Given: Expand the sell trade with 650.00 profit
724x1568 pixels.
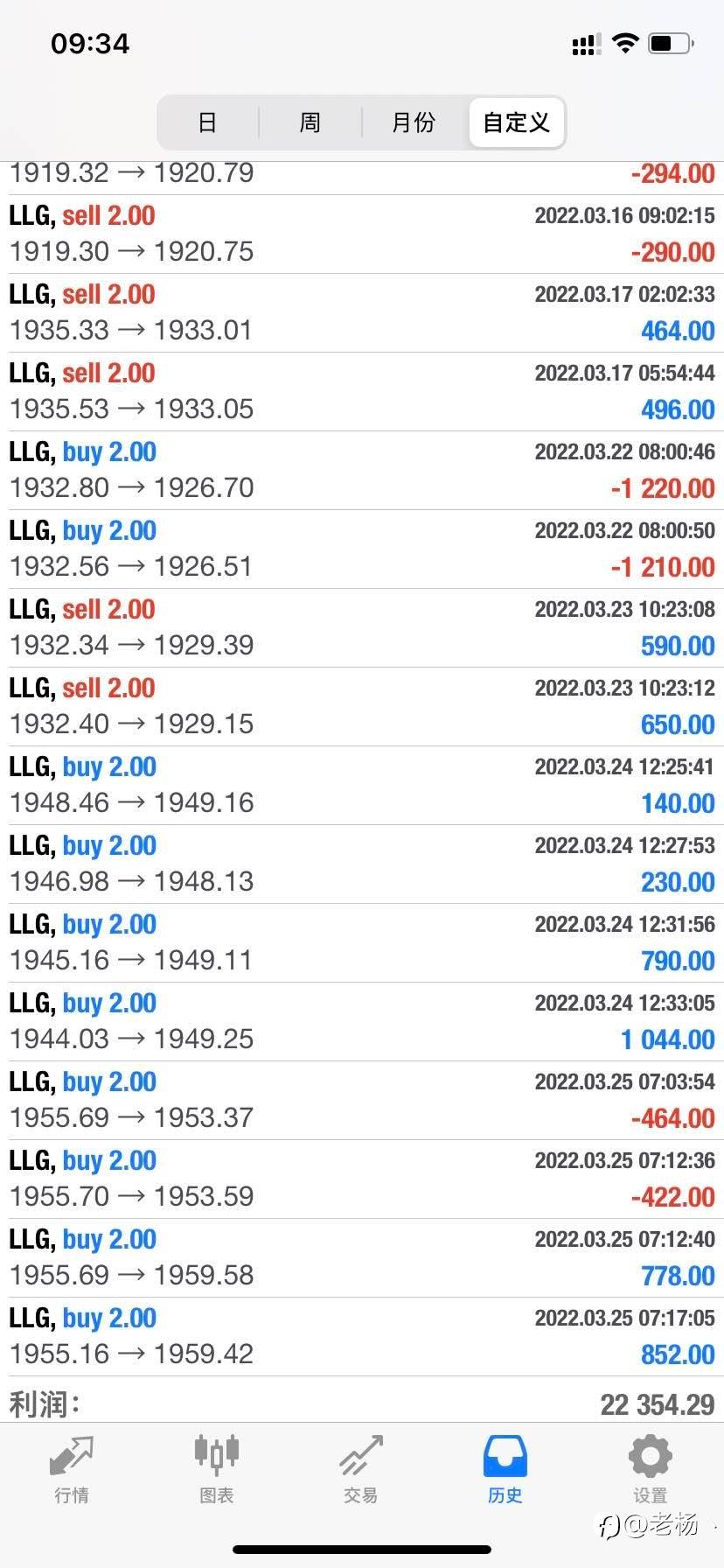Looking at the screenshot, I should tap(362, 707).
